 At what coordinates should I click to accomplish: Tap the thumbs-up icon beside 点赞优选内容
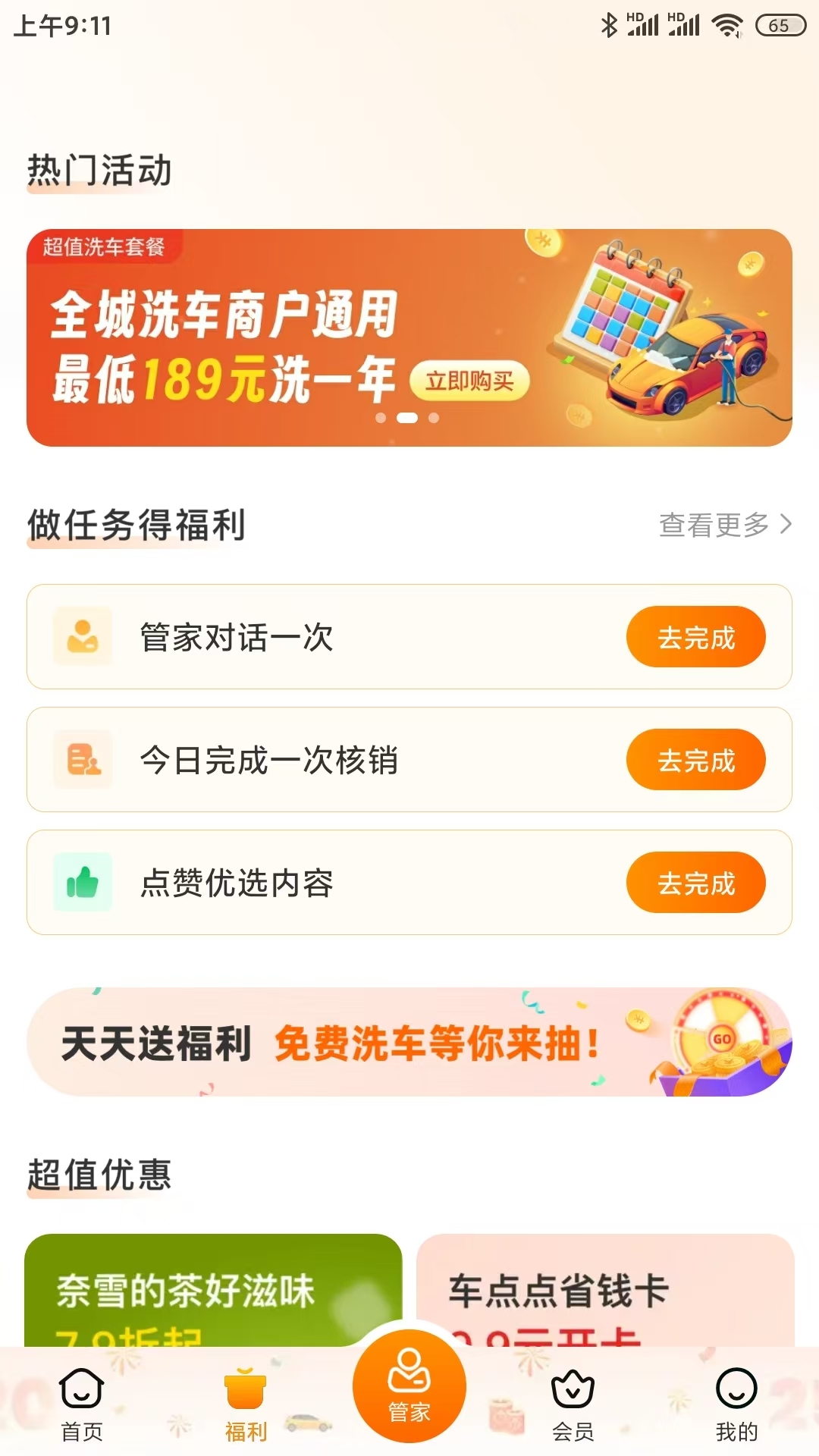(x=83, y=882)
